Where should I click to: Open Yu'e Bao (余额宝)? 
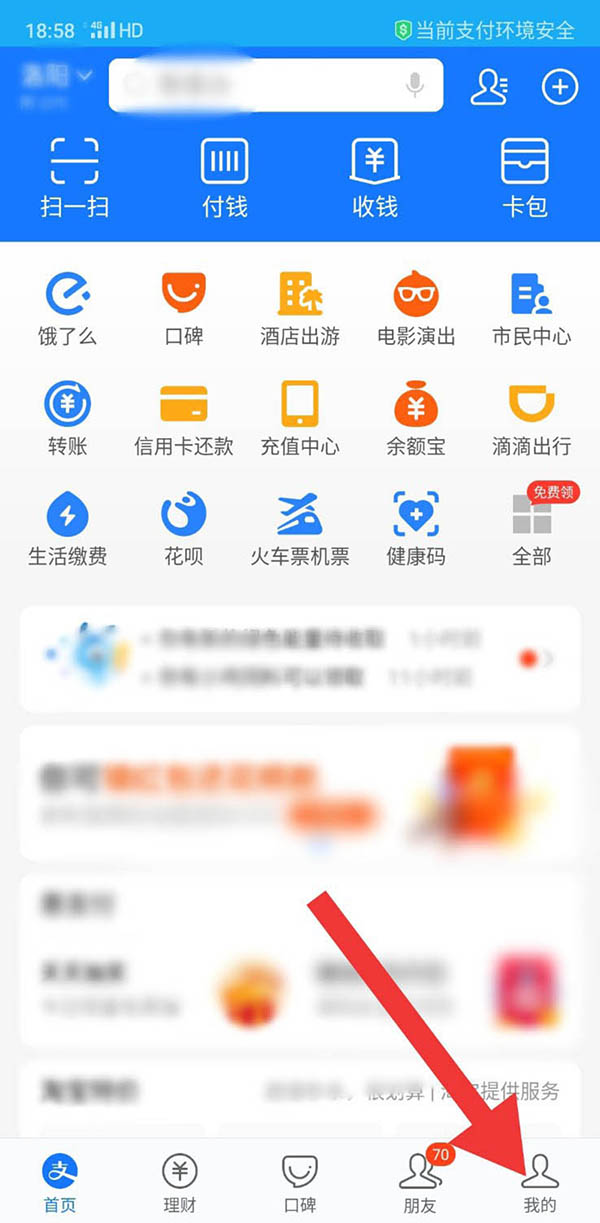point(416,418)
